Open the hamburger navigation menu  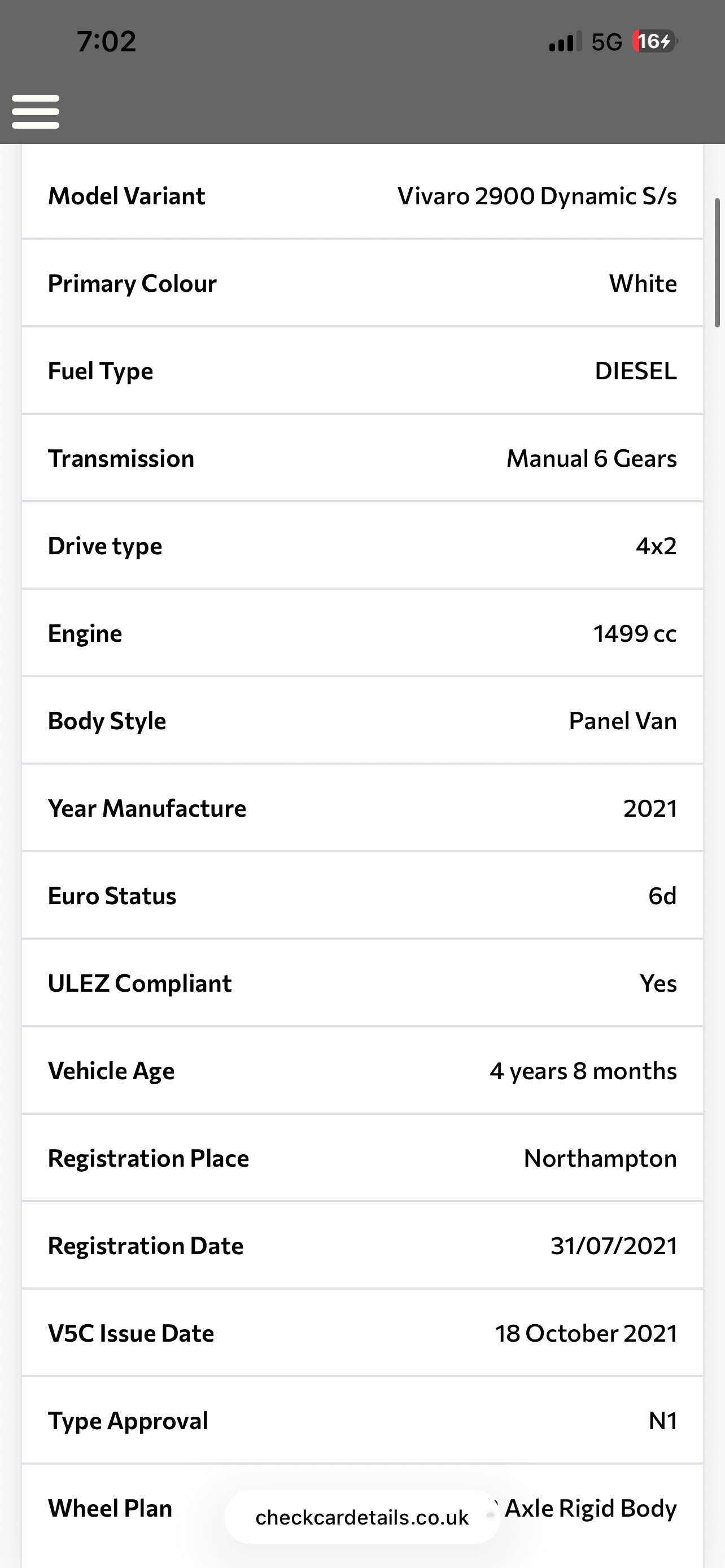pos(34,111)
